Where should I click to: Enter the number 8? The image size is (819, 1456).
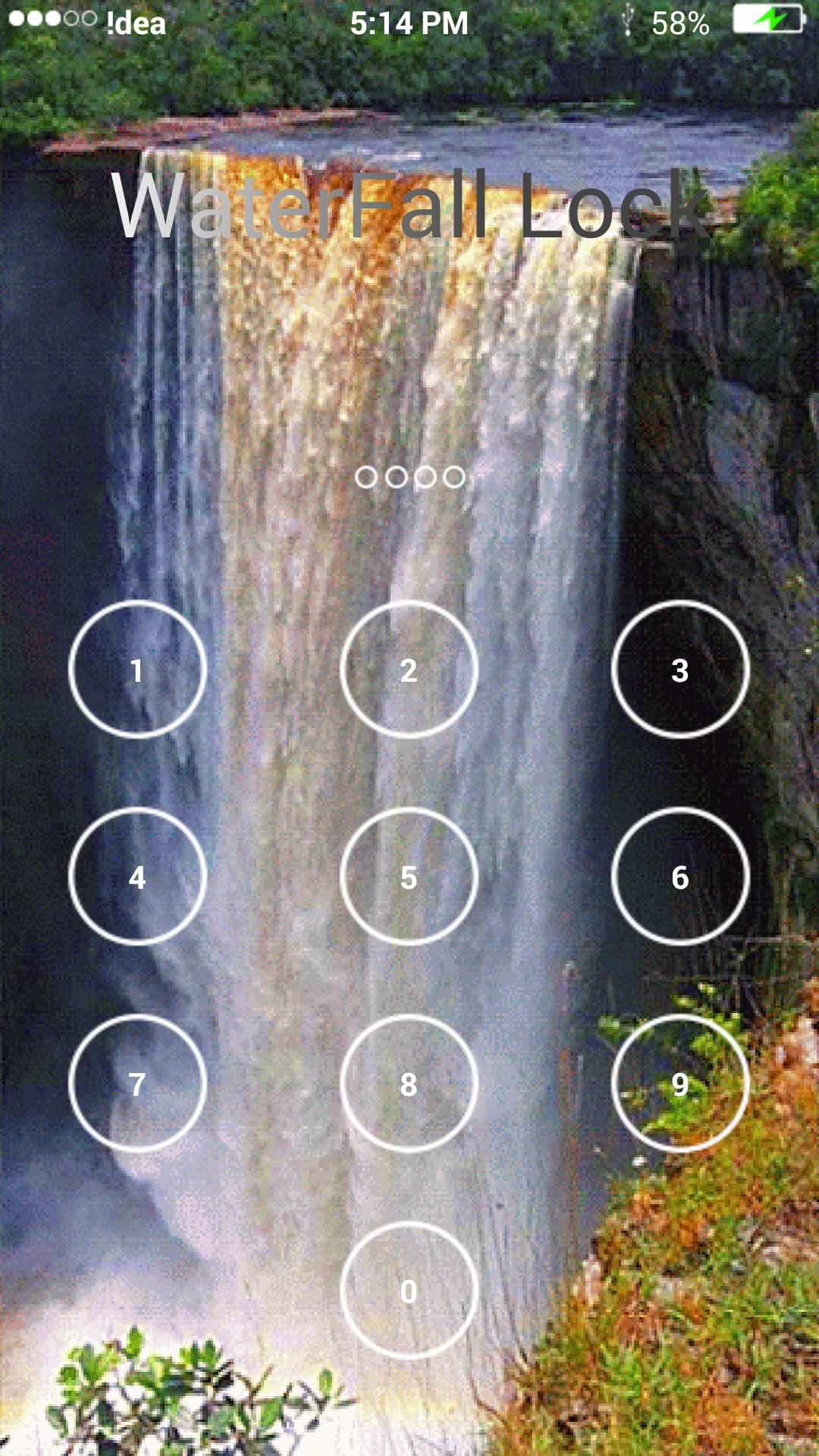click(409, 1084)
